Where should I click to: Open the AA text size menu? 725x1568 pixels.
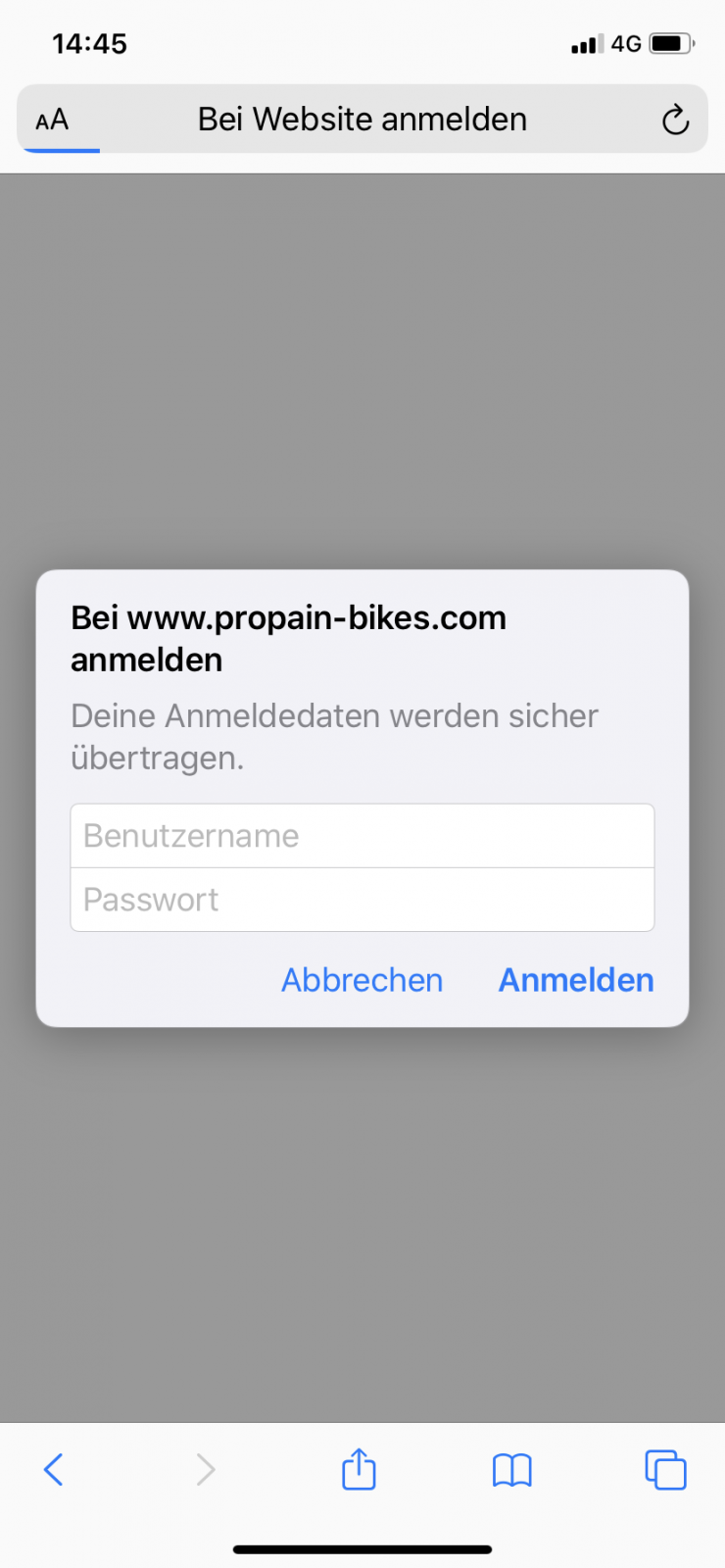tap(52, 120)
